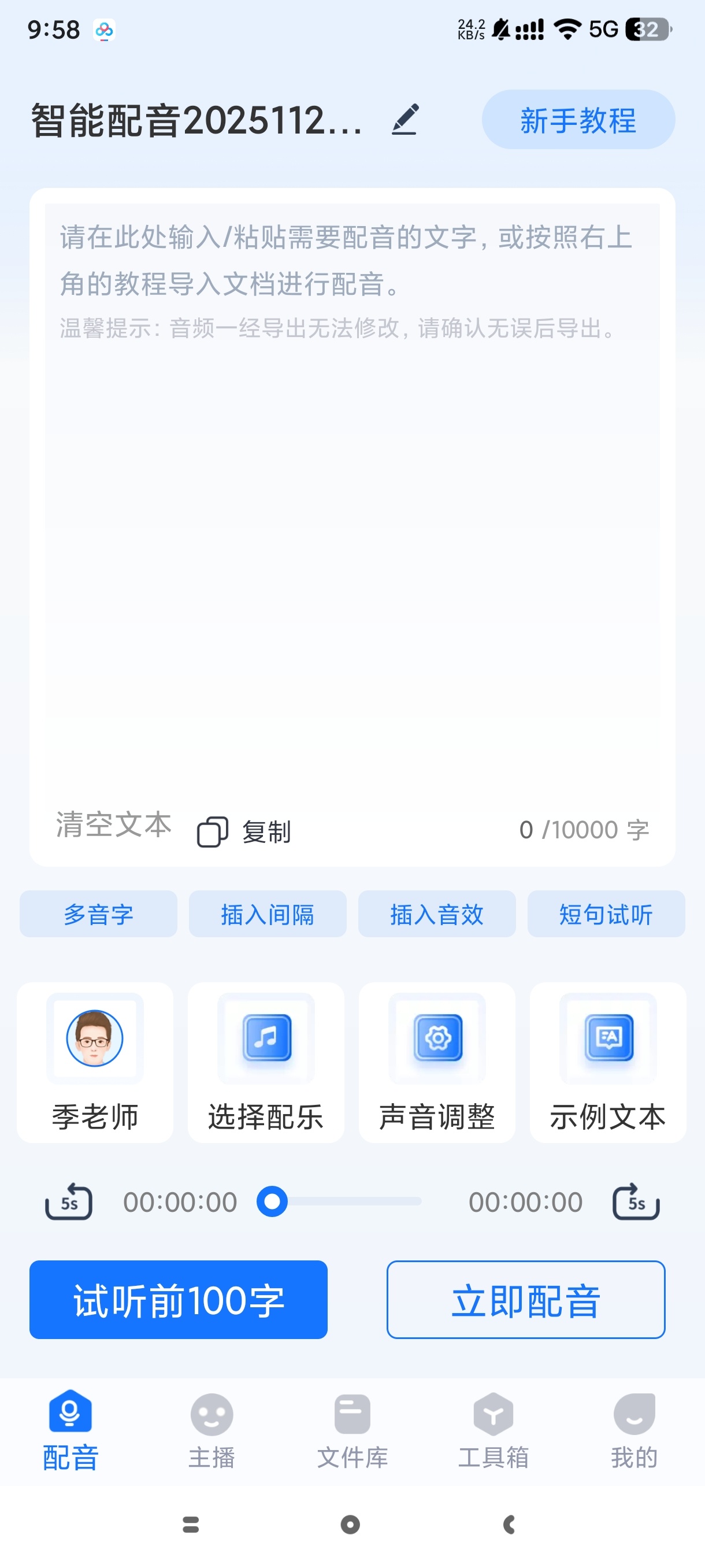The width and height of the screenshot is (705, 1568).
Task: Rewind playback by 5 seconds
Action: (x=69, y=1201)
